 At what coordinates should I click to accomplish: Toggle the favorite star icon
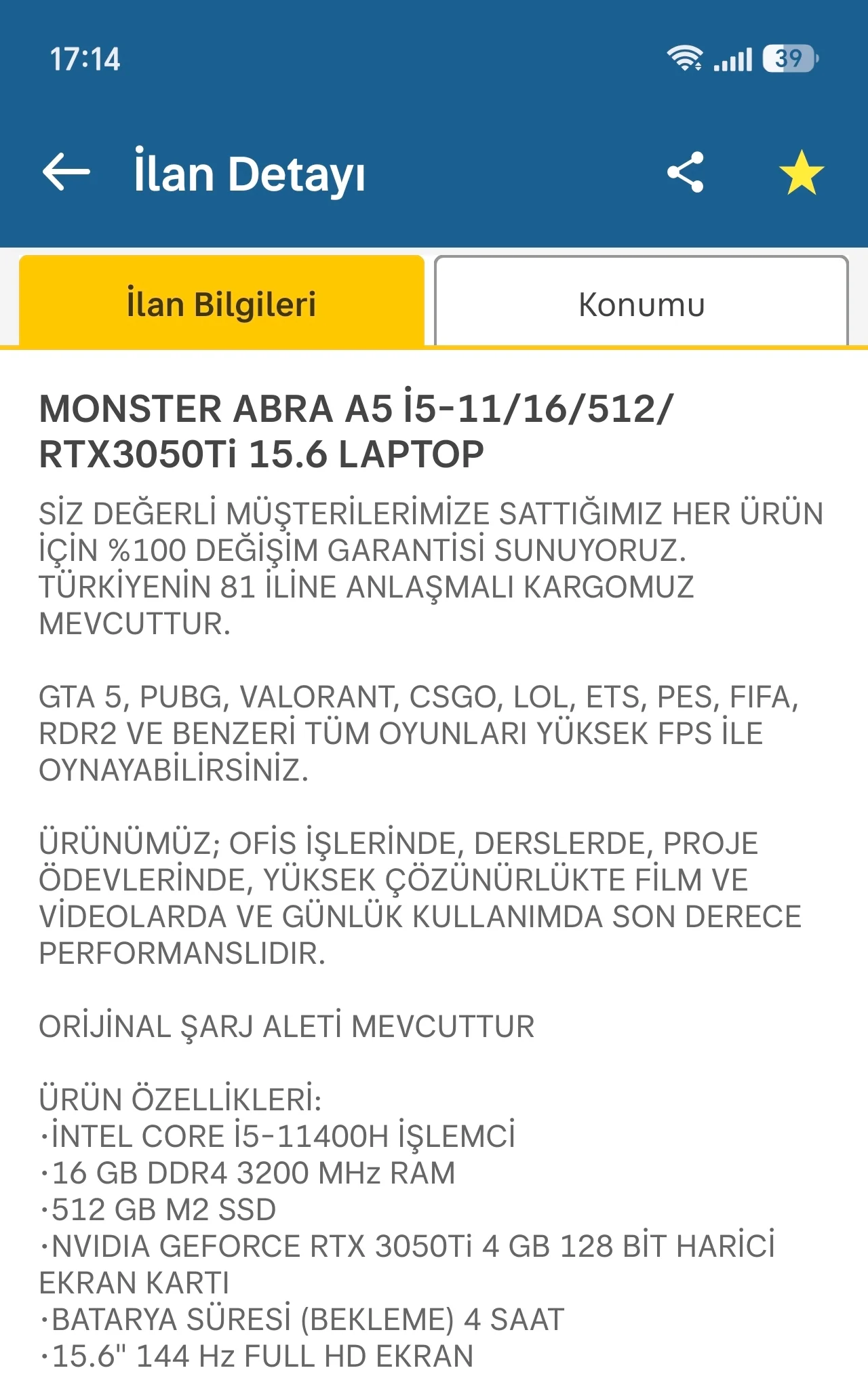[802, 172]
